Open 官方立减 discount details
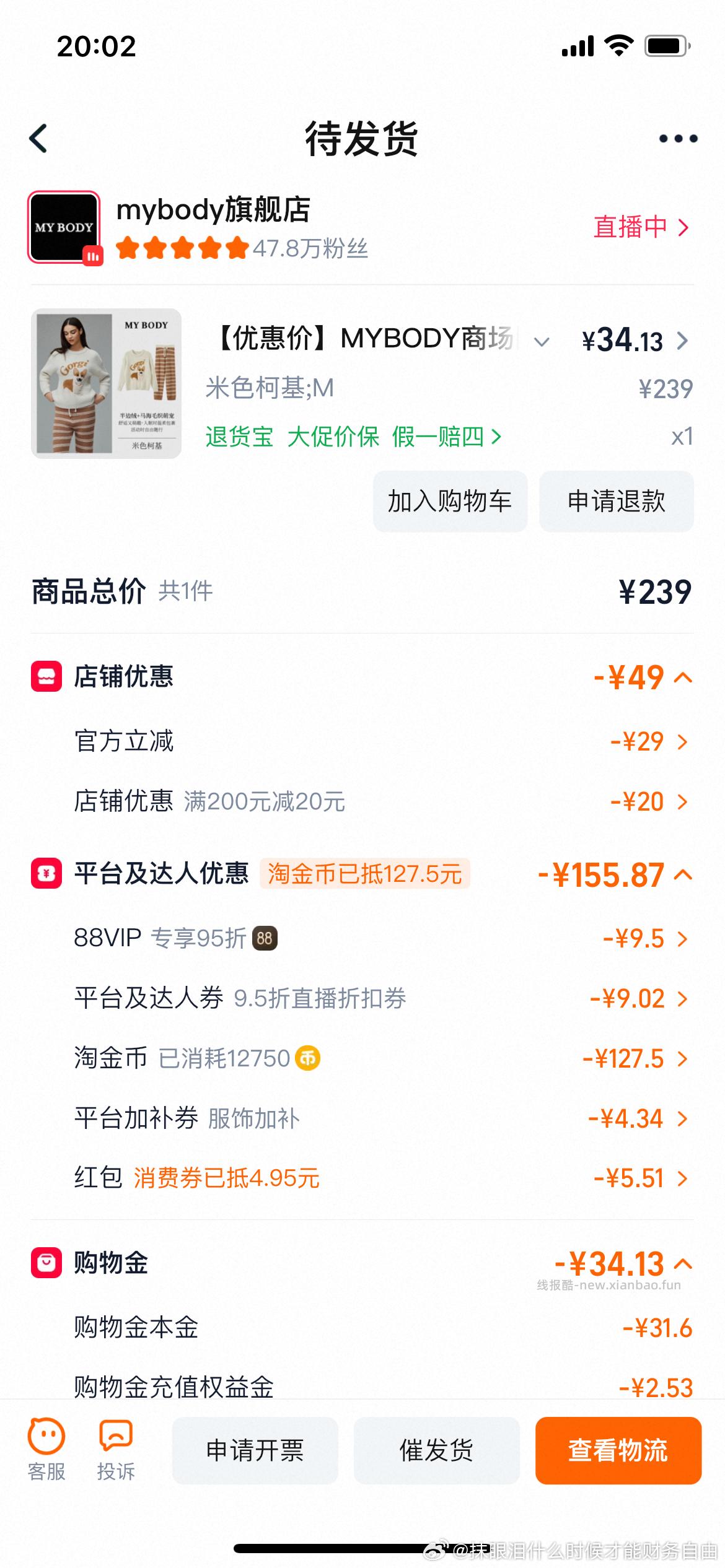Screen dimensions: 725x1568 tap(680, 741)
